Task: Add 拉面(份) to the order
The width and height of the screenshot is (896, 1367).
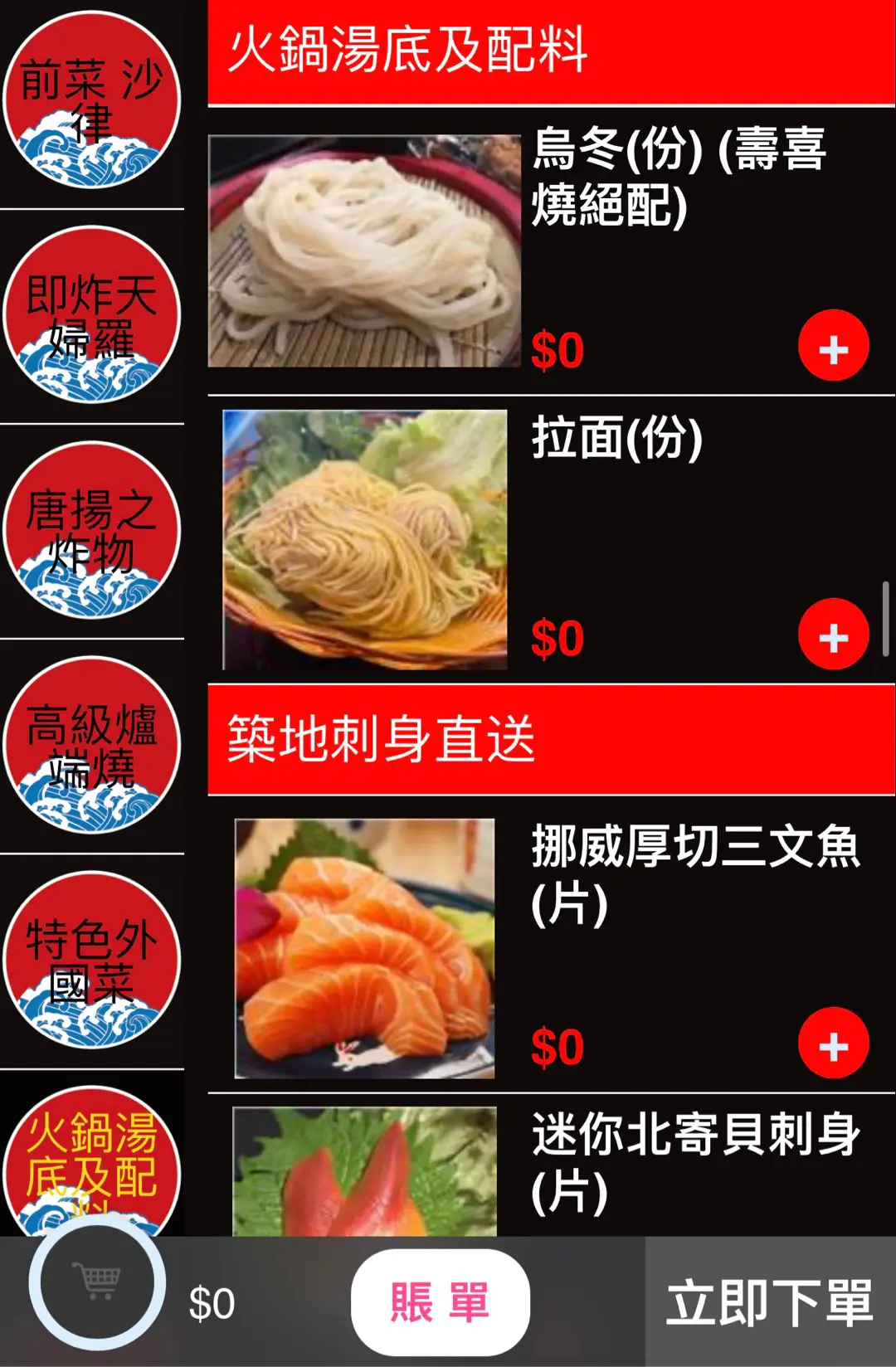Action: (x=833, y=635)
